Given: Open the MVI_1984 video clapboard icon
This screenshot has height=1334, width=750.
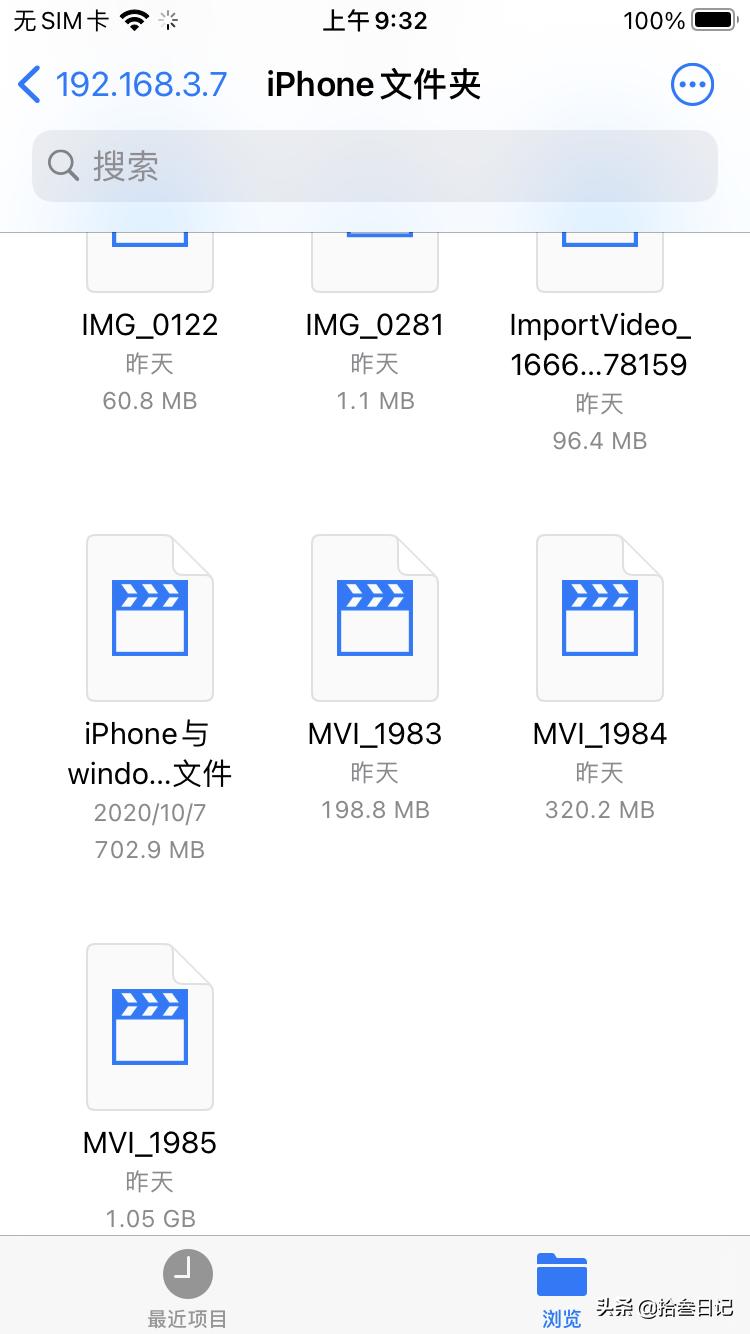Looking at the screenshot, I should point(599,616).
